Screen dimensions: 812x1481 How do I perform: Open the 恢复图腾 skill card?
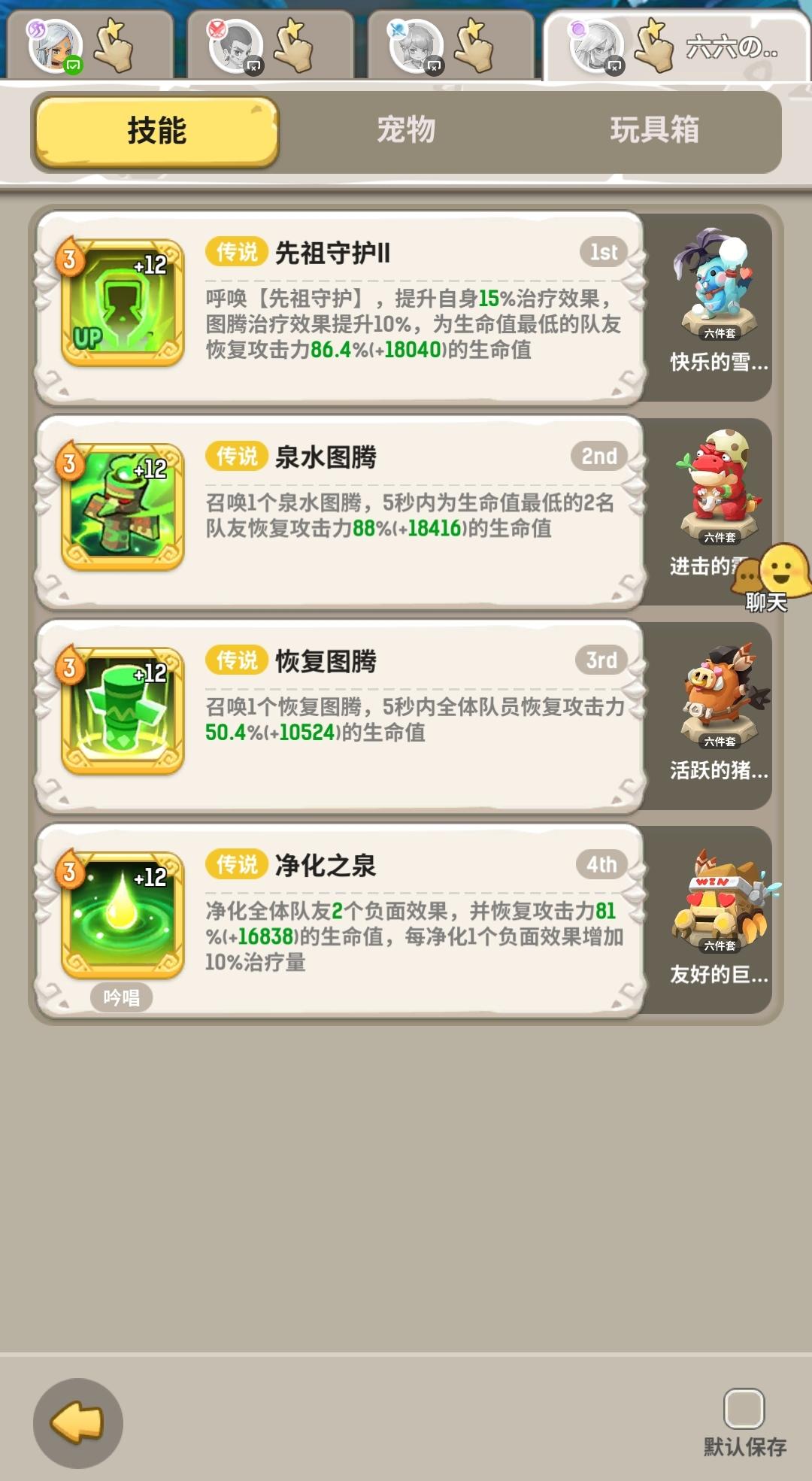point(340,716)
